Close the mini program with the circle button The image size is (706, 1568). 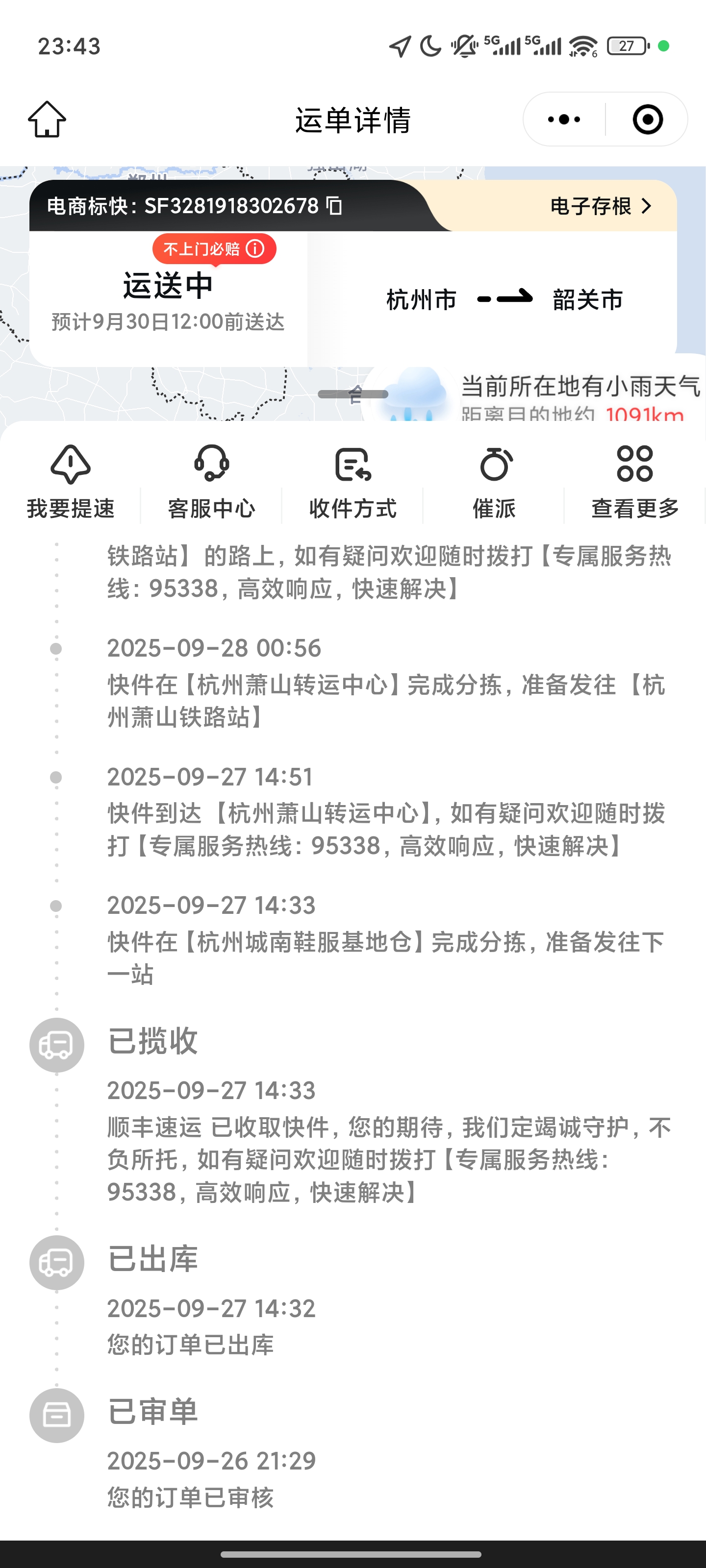pyautogui.click(x=647, y=119)
